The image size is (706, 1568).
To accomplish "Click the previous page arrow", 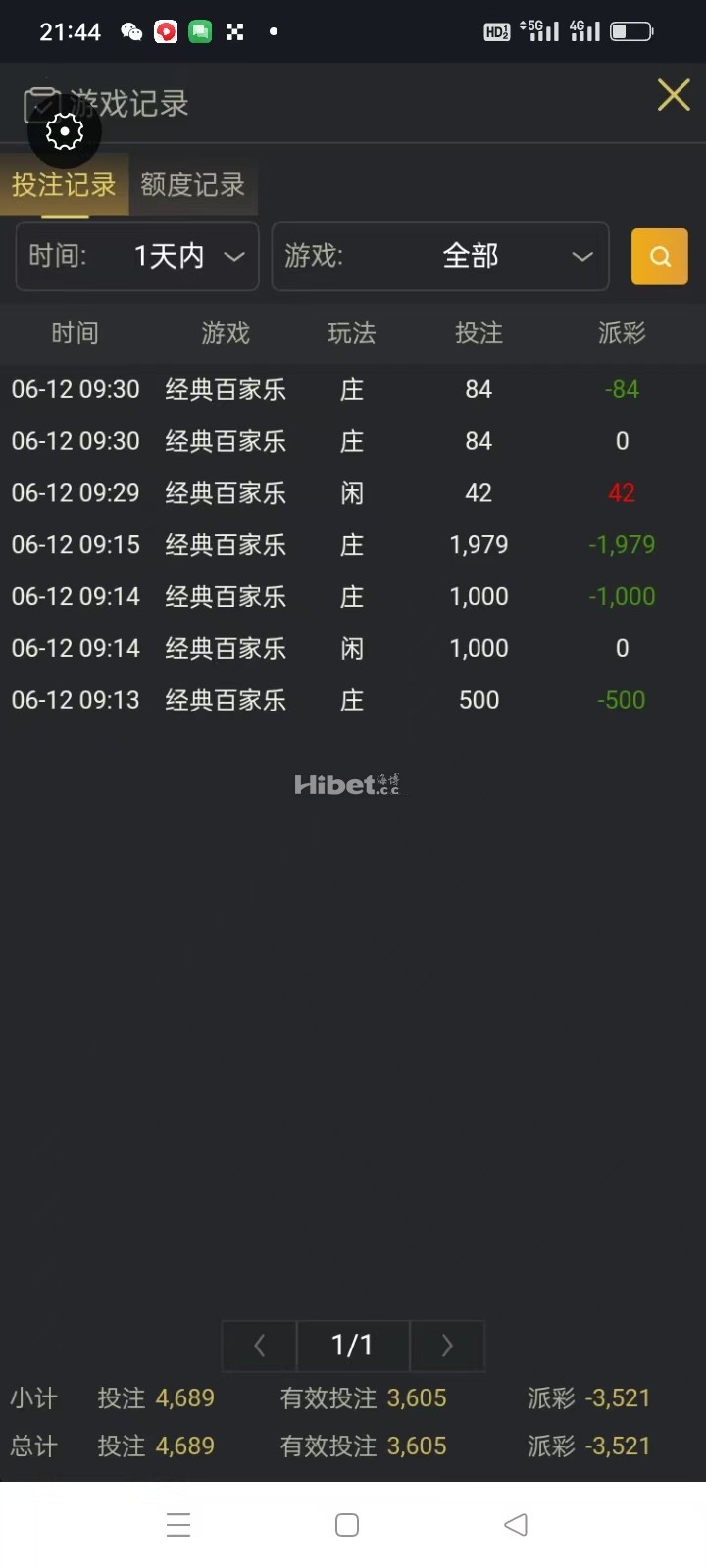I will coord(258,1346).
